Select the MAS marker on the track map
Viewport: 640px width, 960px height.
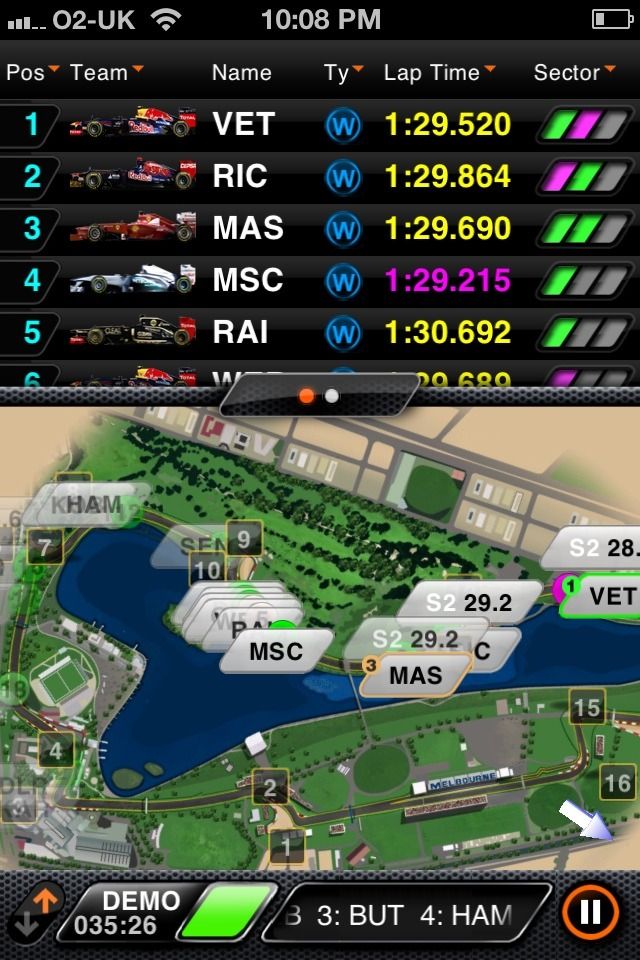pyautogui.click(x=414, y=675)
